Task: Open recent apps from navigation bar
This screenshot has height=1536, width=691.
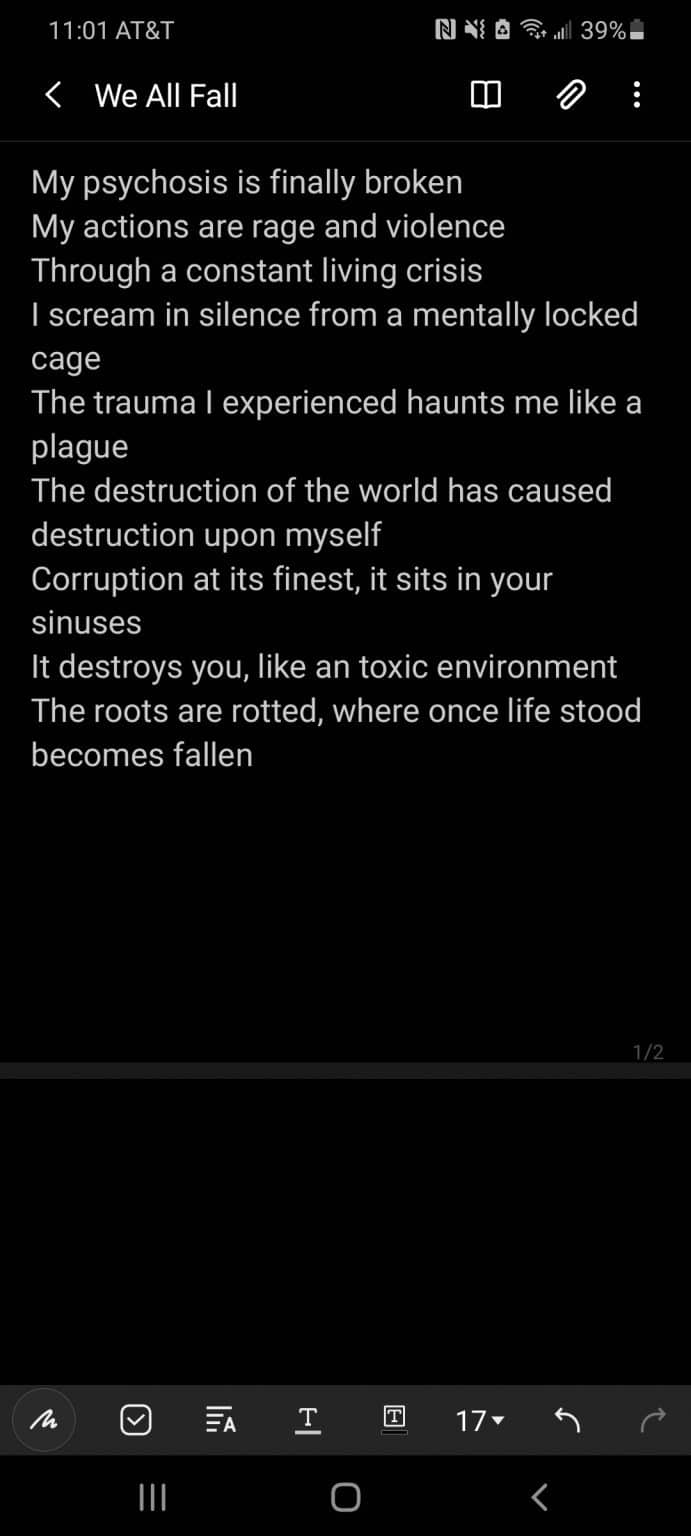Action: (152, 1497)
